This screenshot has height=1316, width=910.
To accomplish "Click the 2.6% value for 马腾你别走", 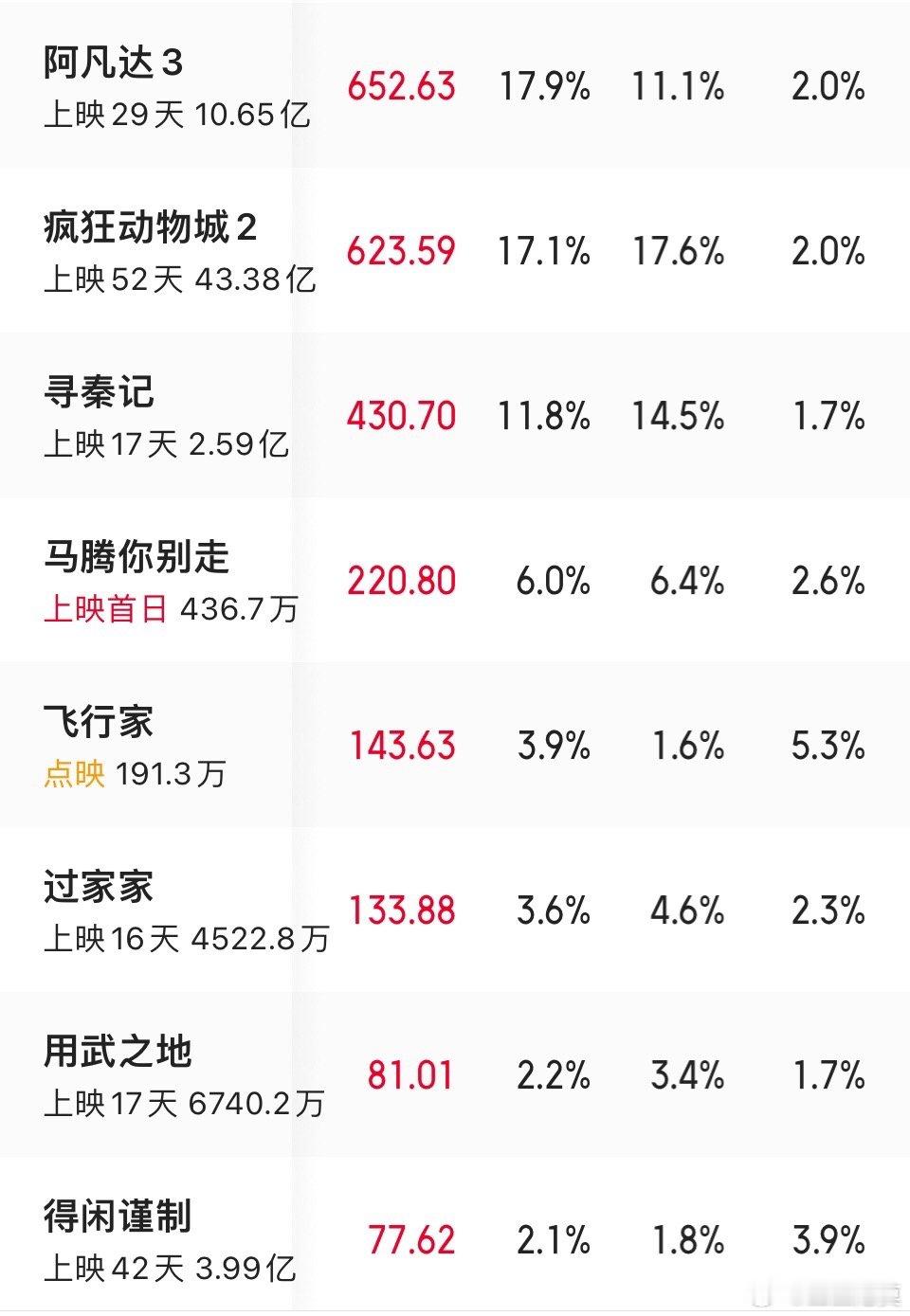I will pos(828,580).
